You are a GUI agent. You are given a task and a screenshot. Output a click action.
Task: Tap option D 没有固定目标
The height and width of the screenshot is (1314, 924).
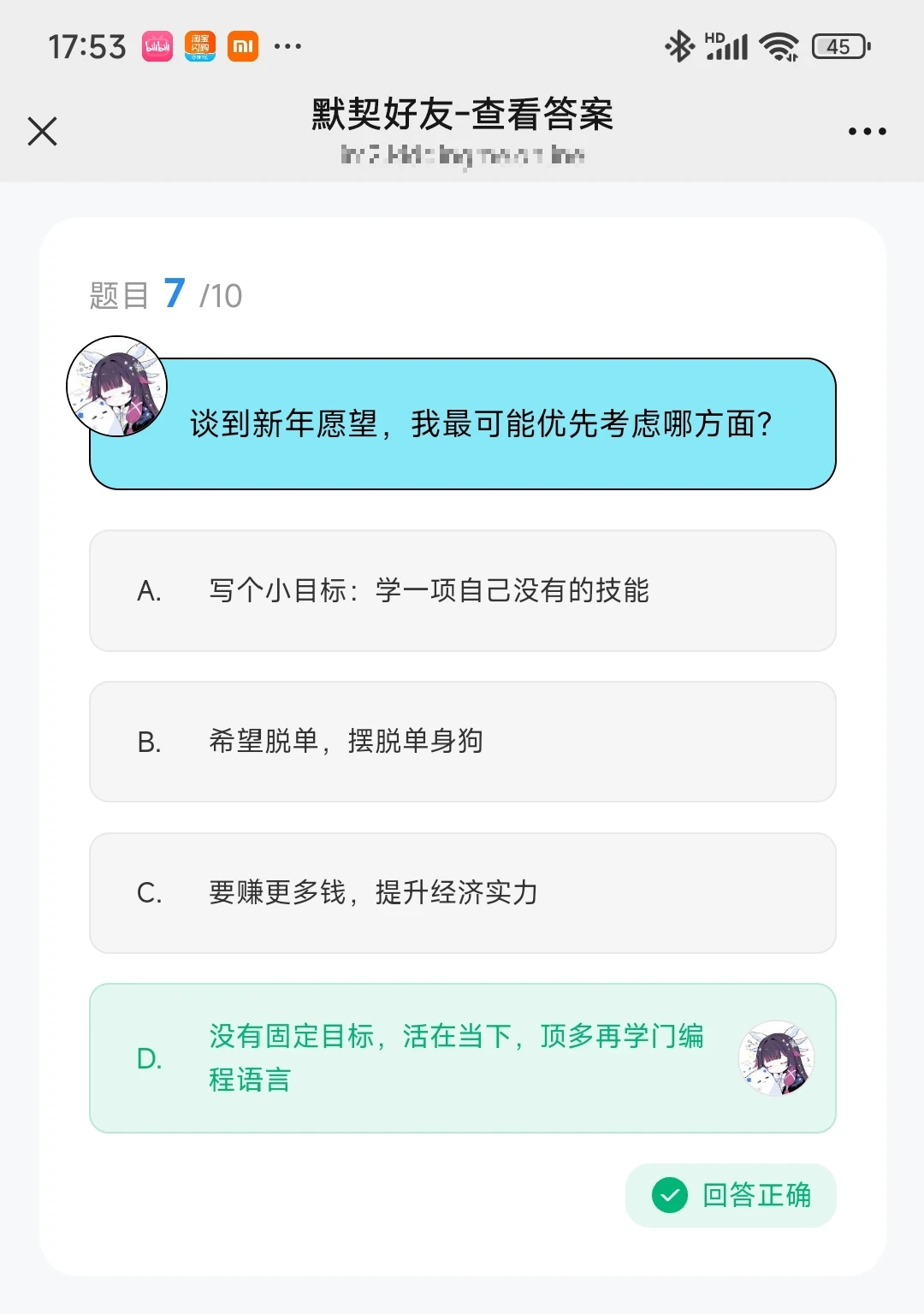[x=462, y=1058]
